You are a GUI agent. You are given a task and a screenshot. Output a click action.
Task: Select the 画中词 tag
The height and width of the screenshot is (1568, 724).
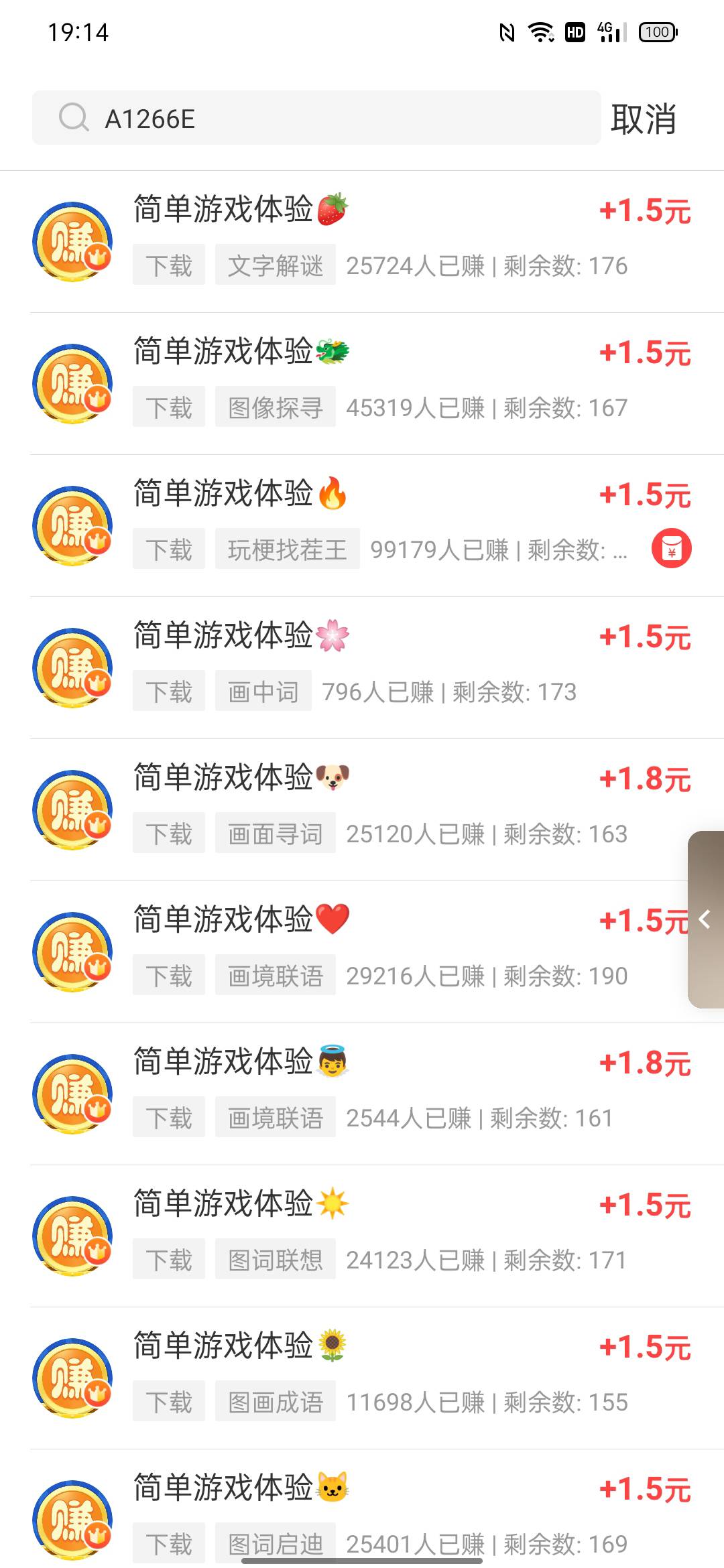pos(261,692)
